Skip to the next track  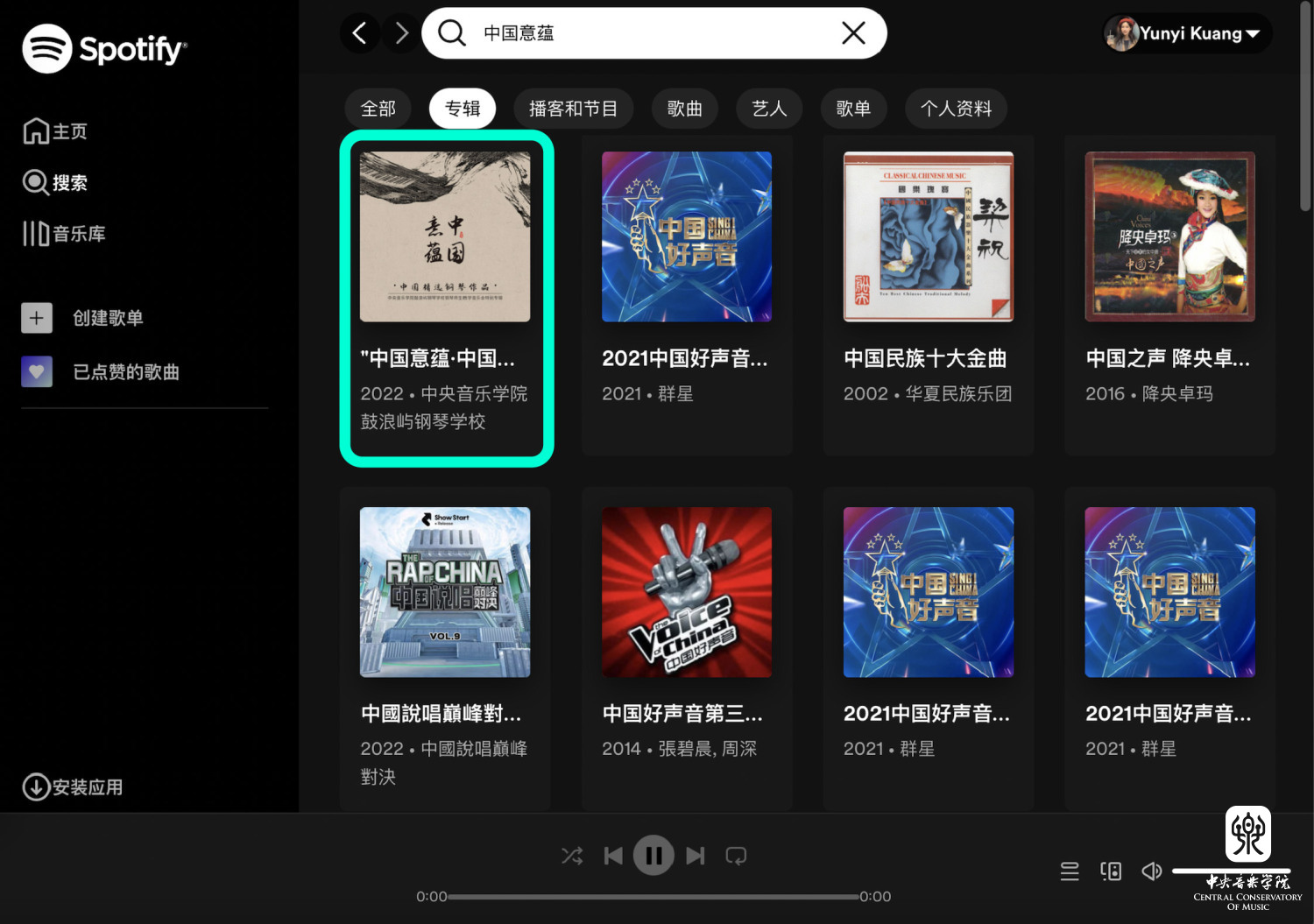point(696,856)
